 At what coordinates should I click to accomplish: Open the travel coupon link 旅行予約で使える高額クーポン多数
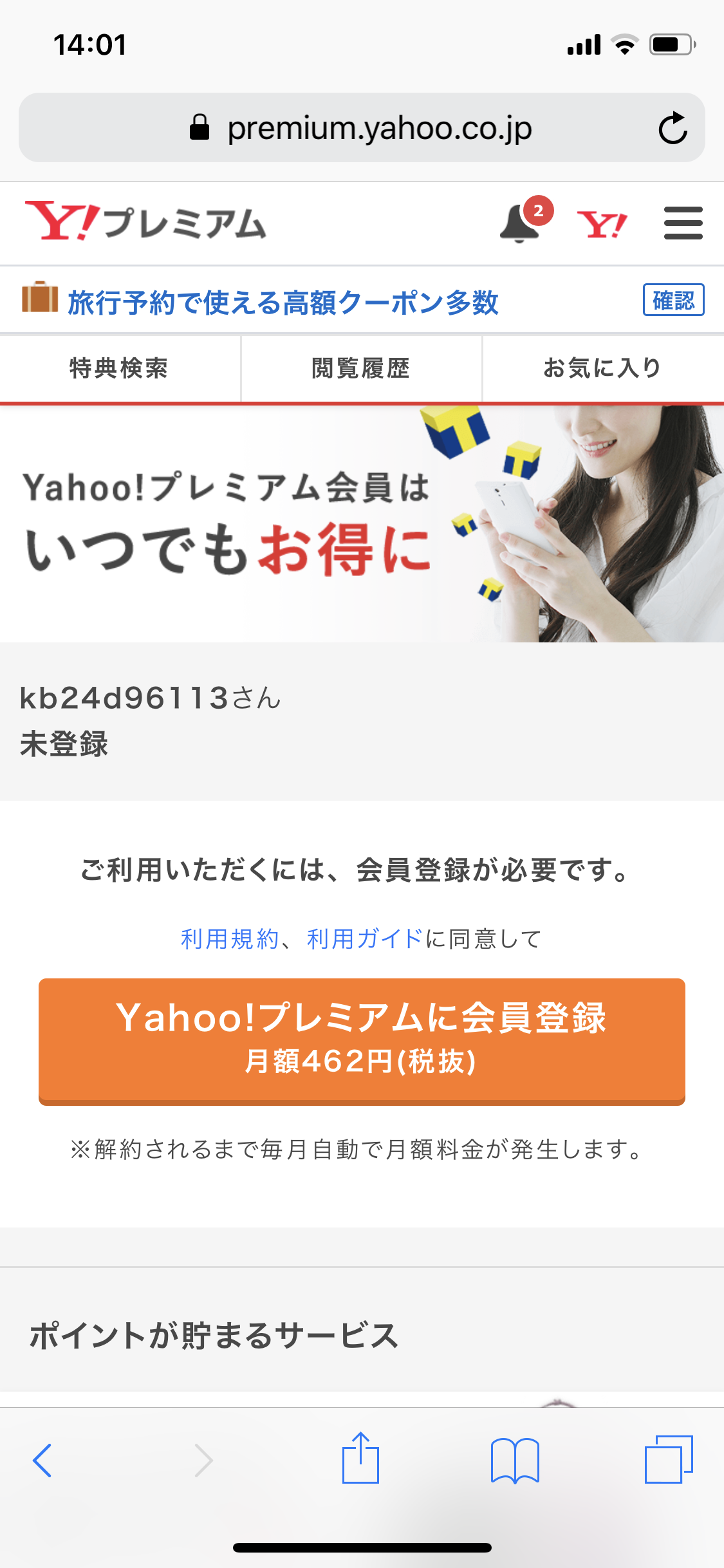click(x=283, y=303)
